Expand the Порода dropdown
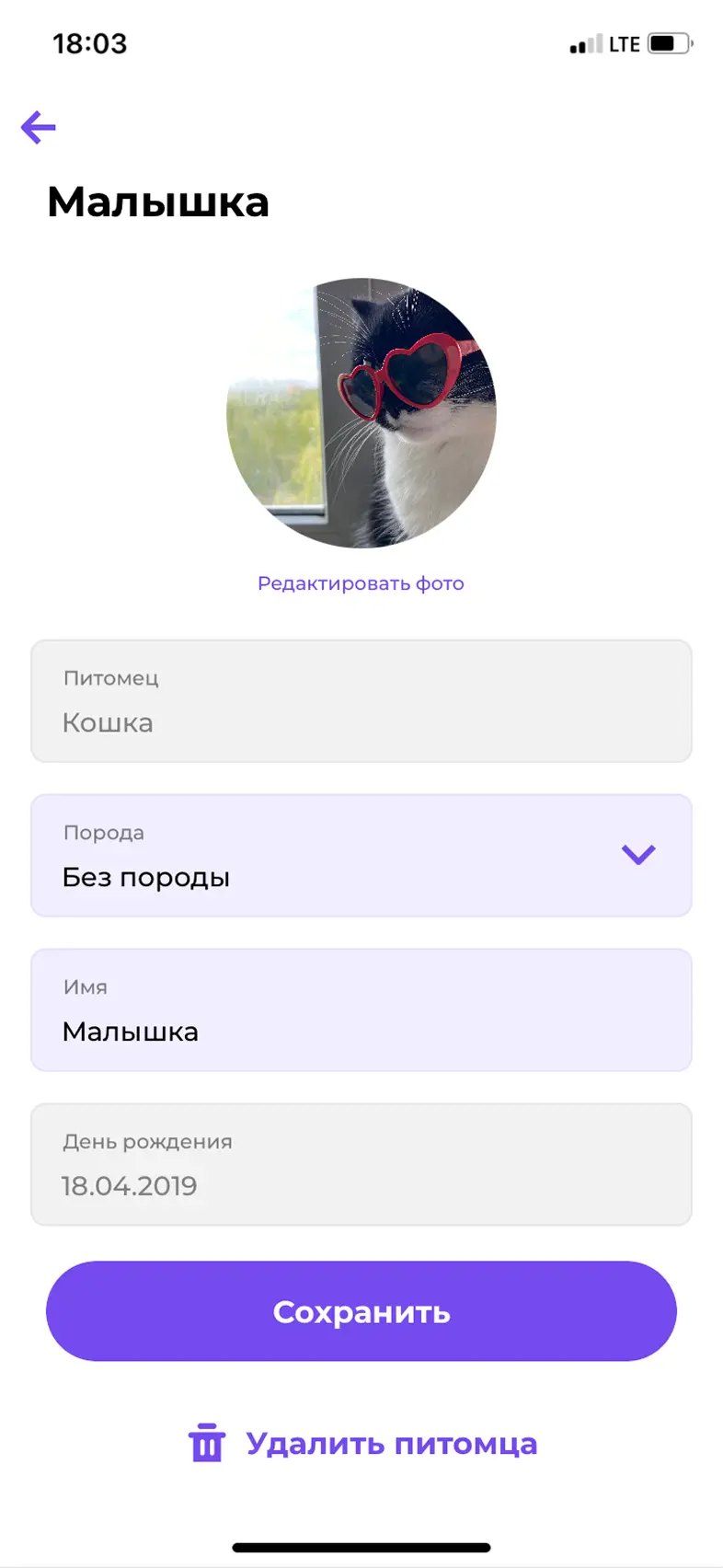Viewport: 723px width, 1568px height. pyautogui.click(x=637, y=855)
